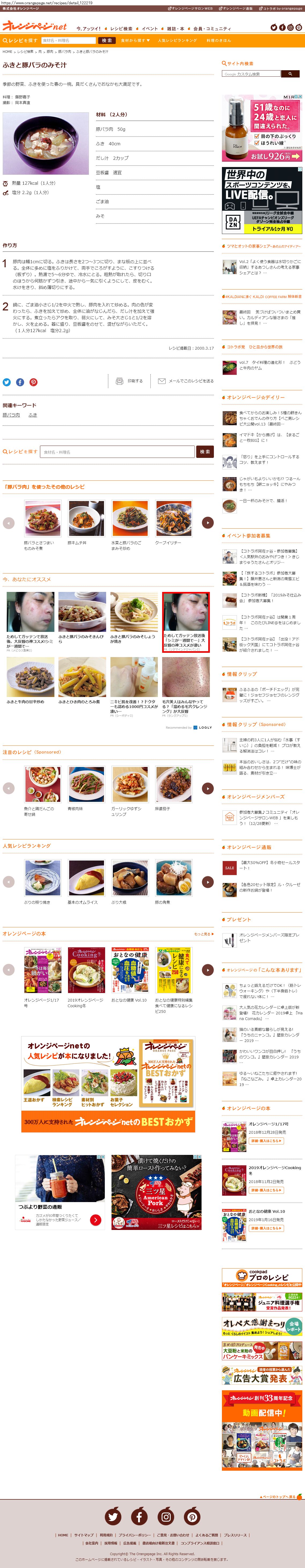The width and height of the screenshot is (305, 1568).
Task: Focus the Google custom site search box
Action: point(251,74)
